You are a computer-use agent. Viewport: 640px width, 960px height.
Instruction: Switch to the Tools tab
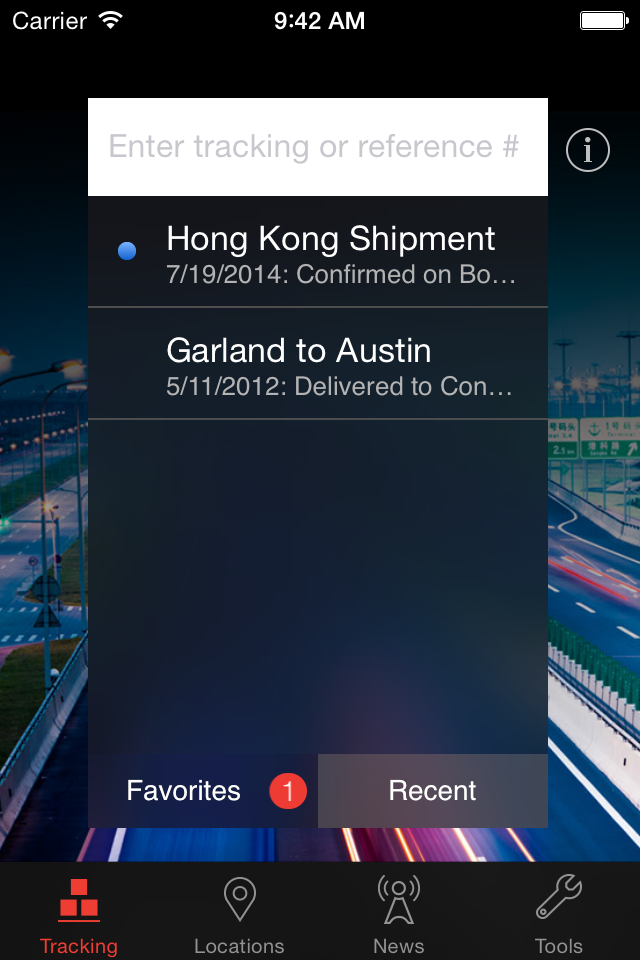point(558,912)
